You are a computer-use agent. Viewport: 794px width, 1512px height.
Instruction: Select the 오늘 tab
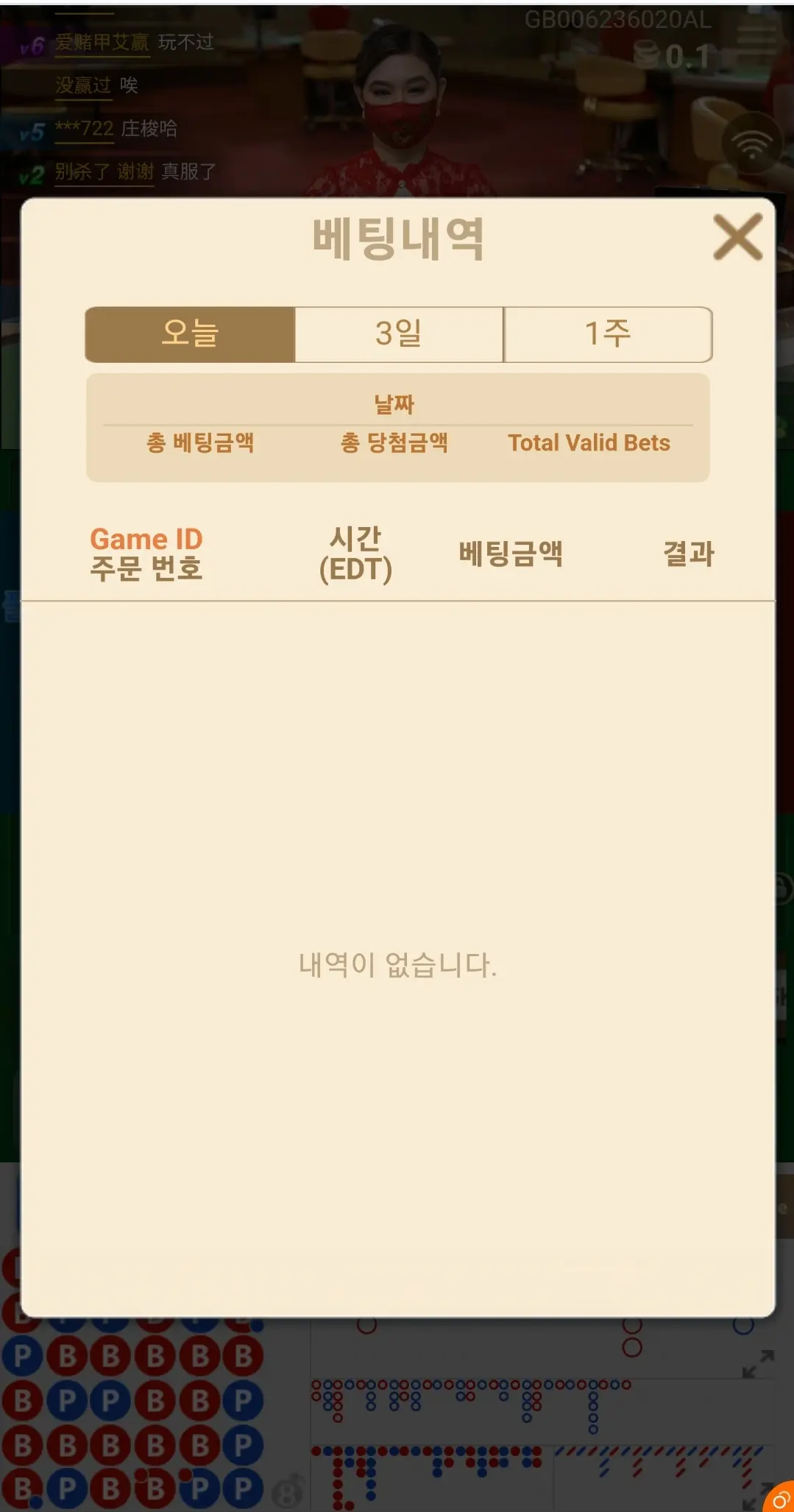point(191,334)
